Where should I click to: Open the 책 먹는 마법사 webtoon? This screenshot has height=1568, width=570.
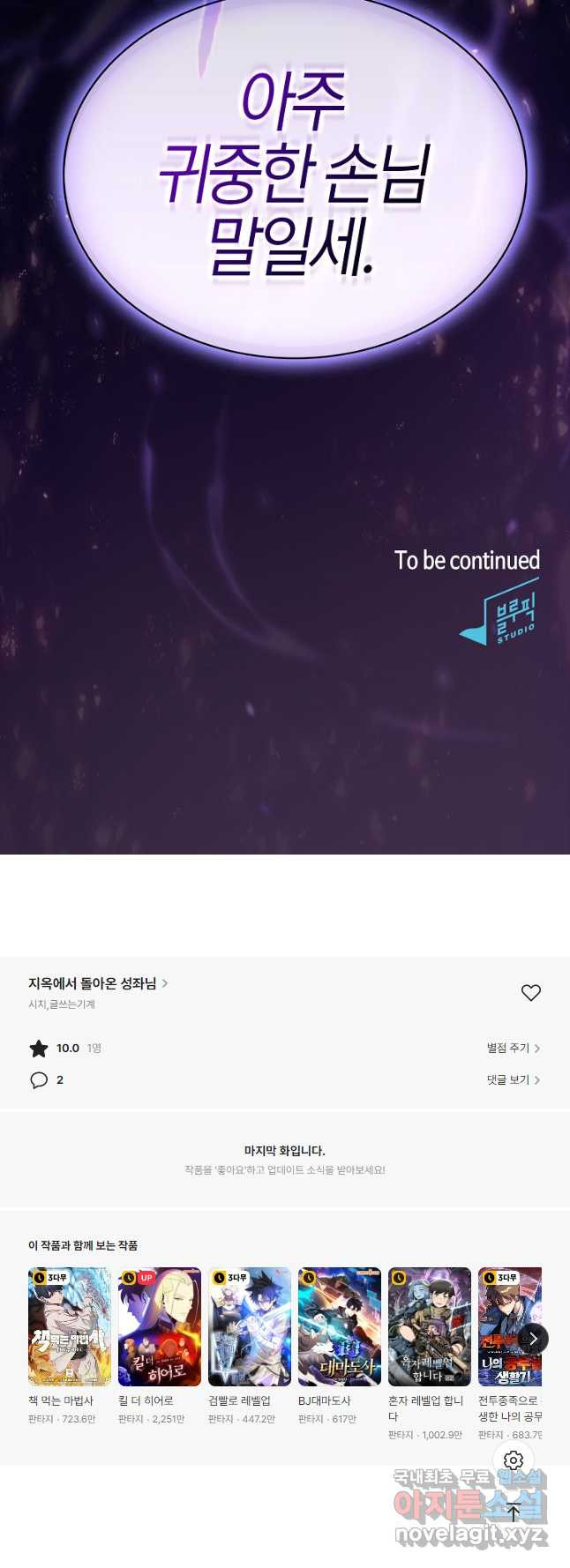[x=70, y=1326]
